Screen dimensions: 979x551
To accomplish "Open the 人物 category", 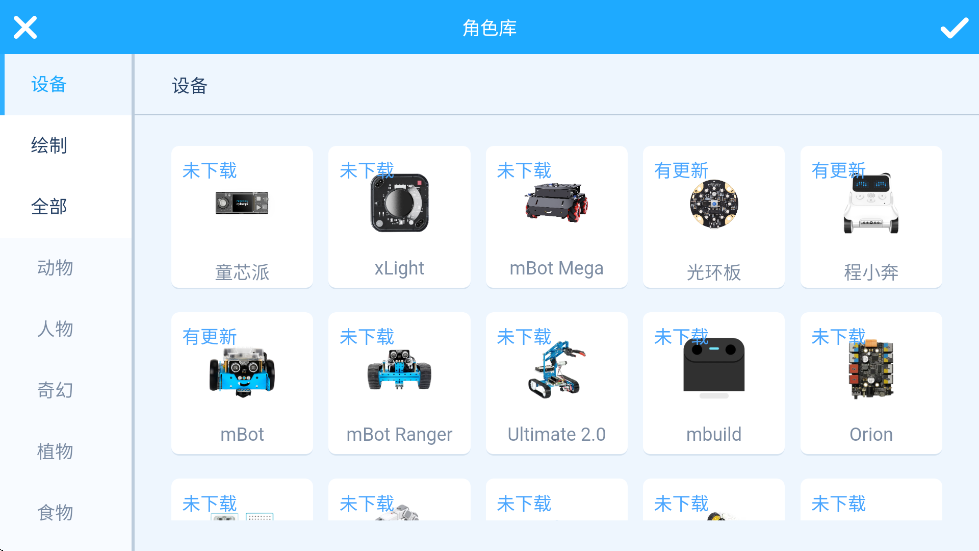I will pos(55,329).
